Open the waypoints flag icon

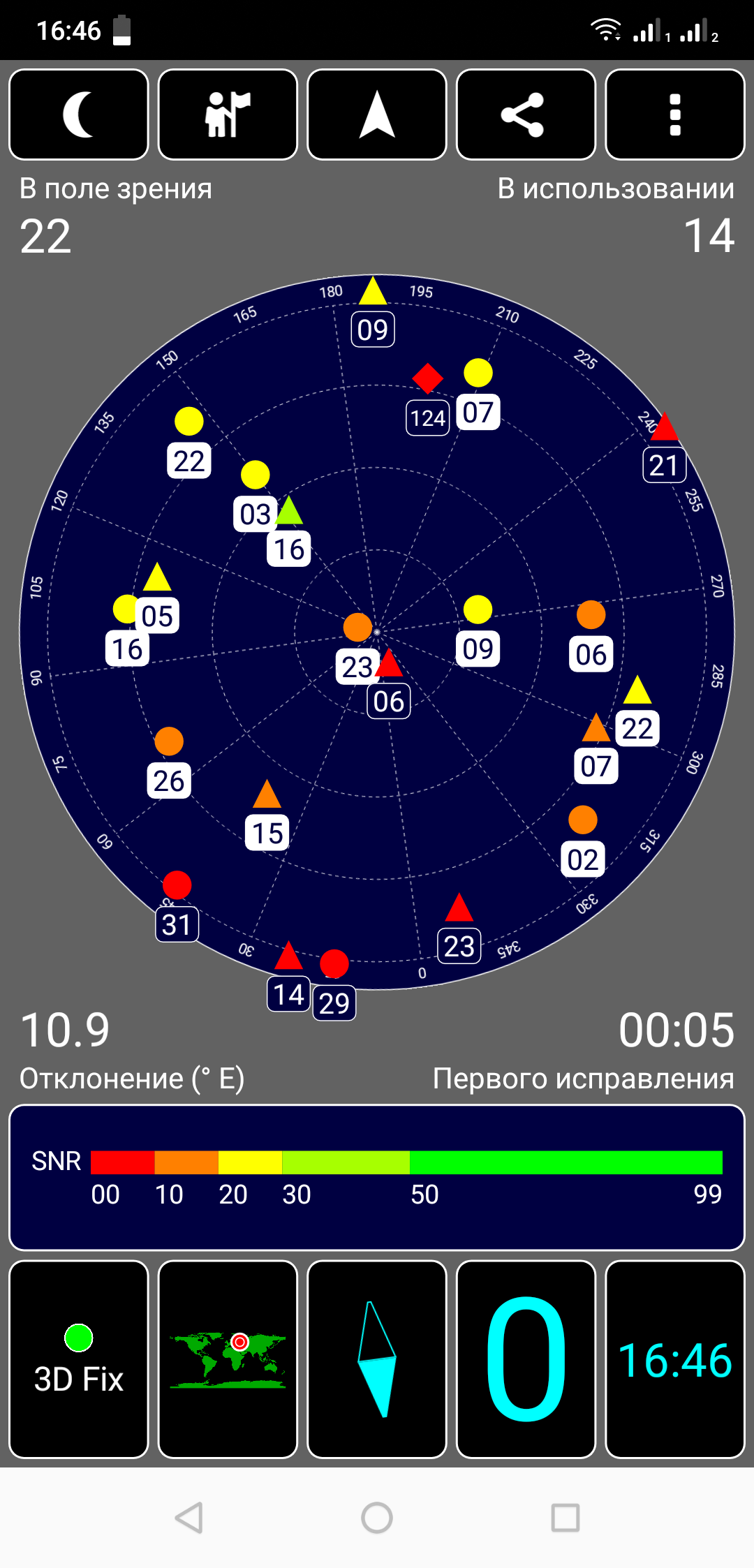coord(228,114)
